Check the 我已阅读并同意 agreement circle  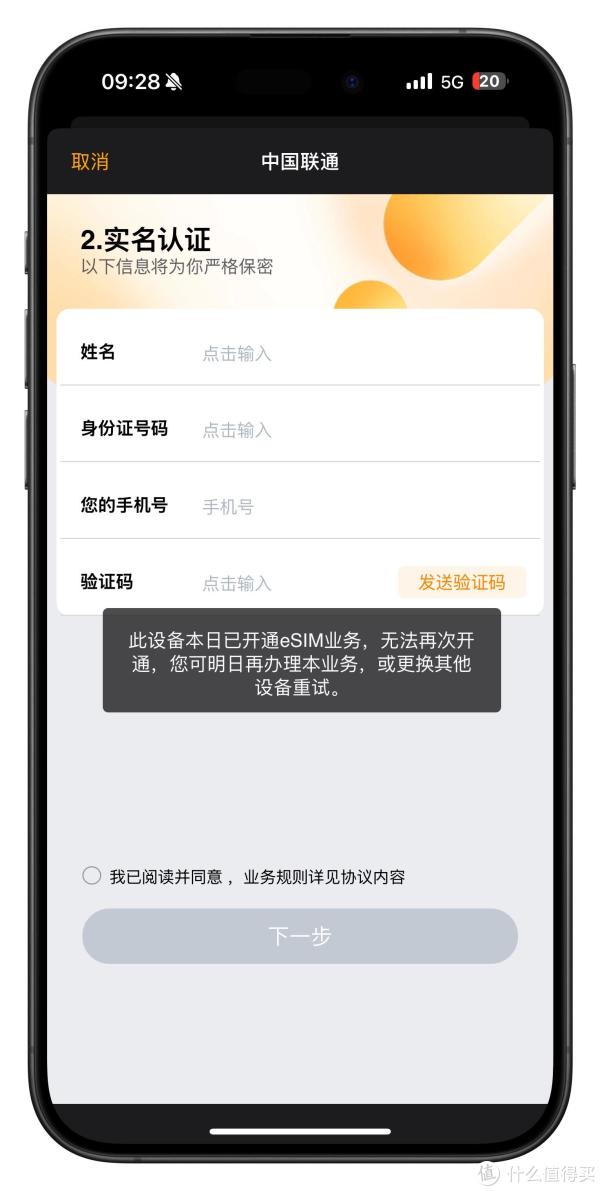[x=92, y=876]
